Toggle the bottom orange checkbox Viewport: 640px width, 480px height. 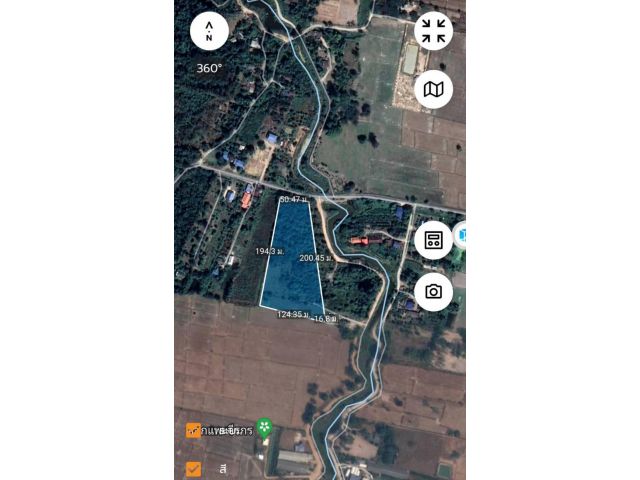point(193,468)
